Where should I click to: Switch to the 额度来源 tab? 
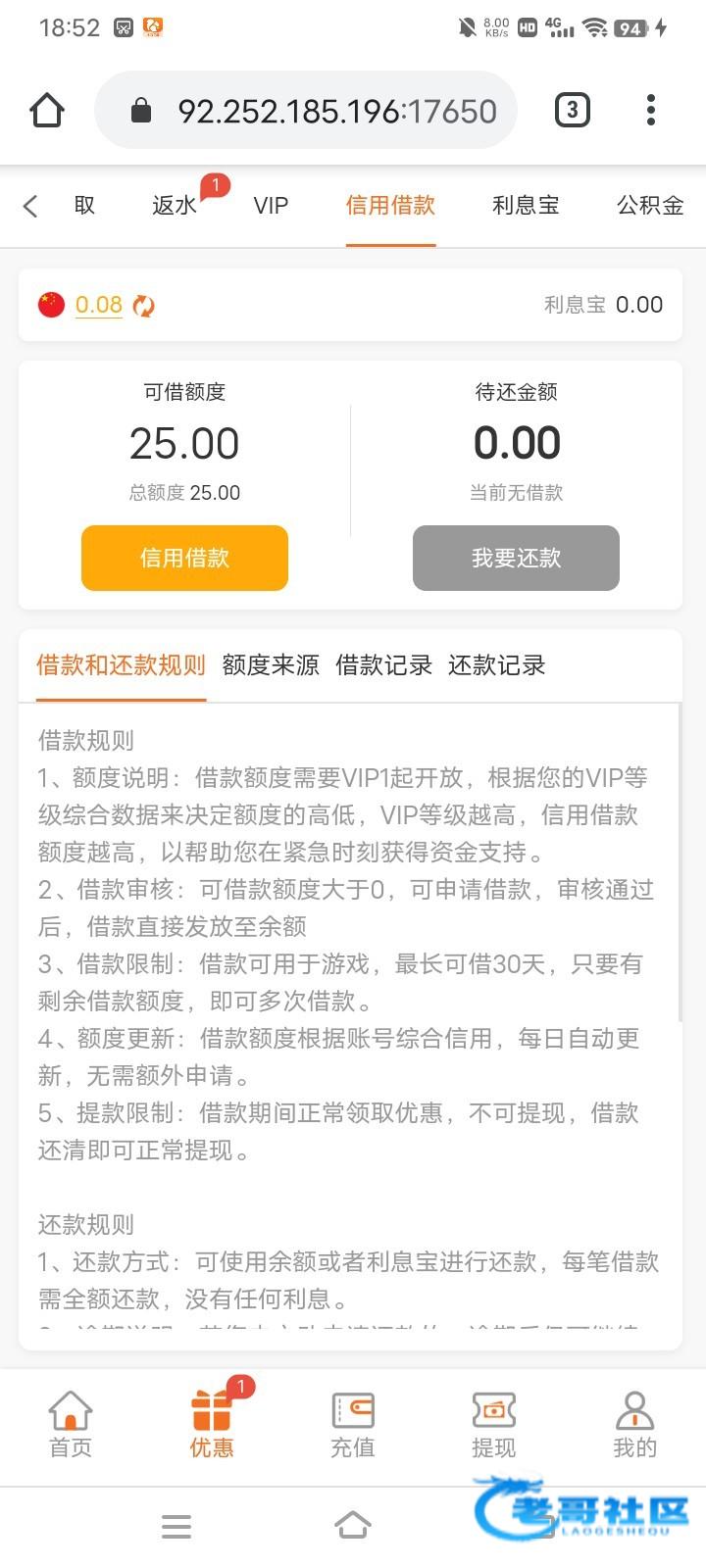[x=271, y=665]
